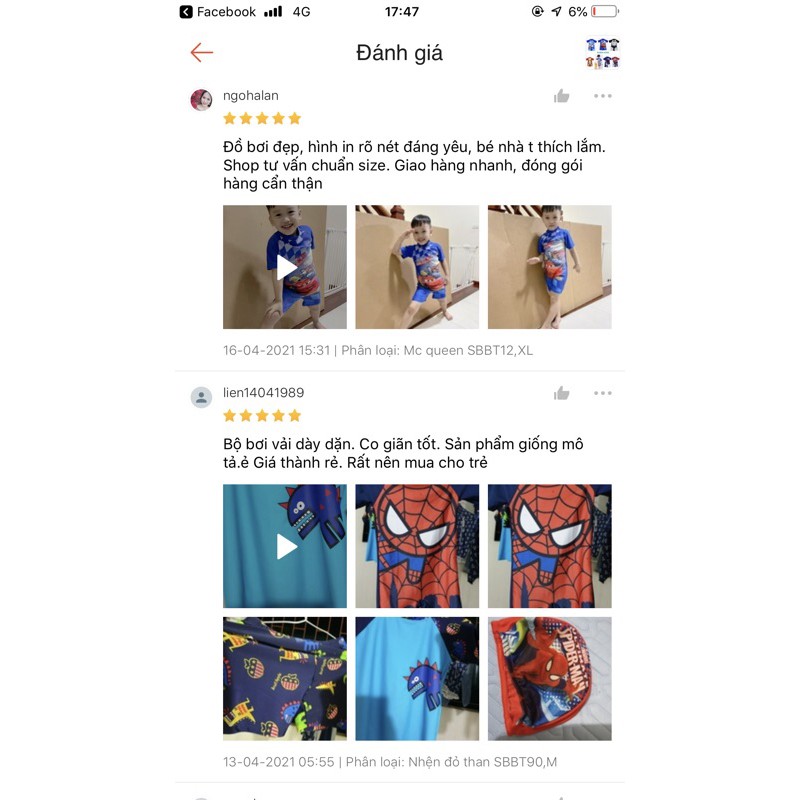This screenshot has width=800, height=800.
Task: Like lien14041989's review
Action: click(x=562, y=393)
